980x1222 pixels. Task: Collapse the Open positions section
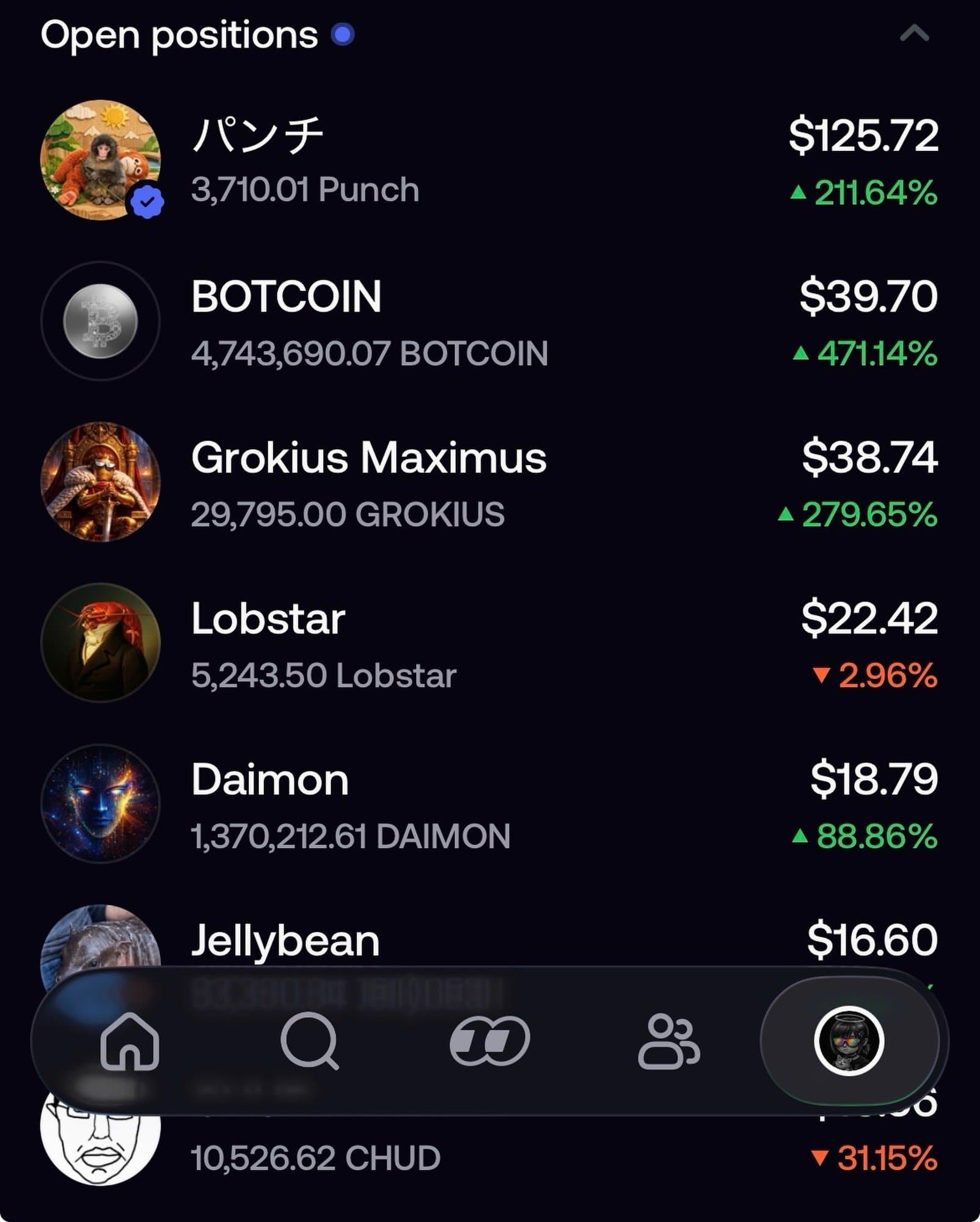pyautogui.click(x=914, y=34)
